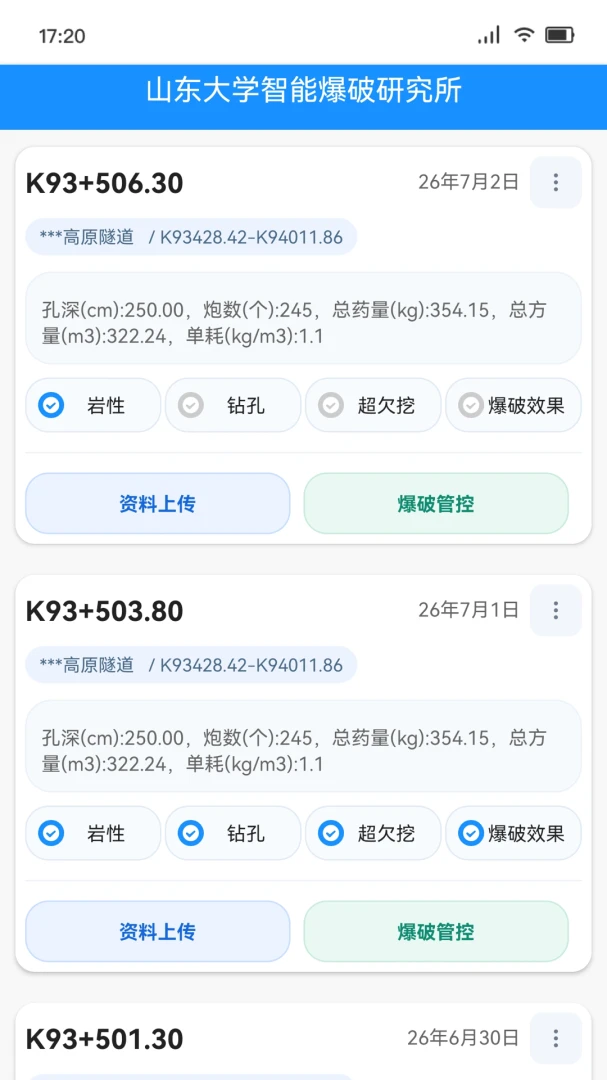Open overflow menu on K93+501.30 card
607x1080 pixels.
click(x=555, y=1038)
